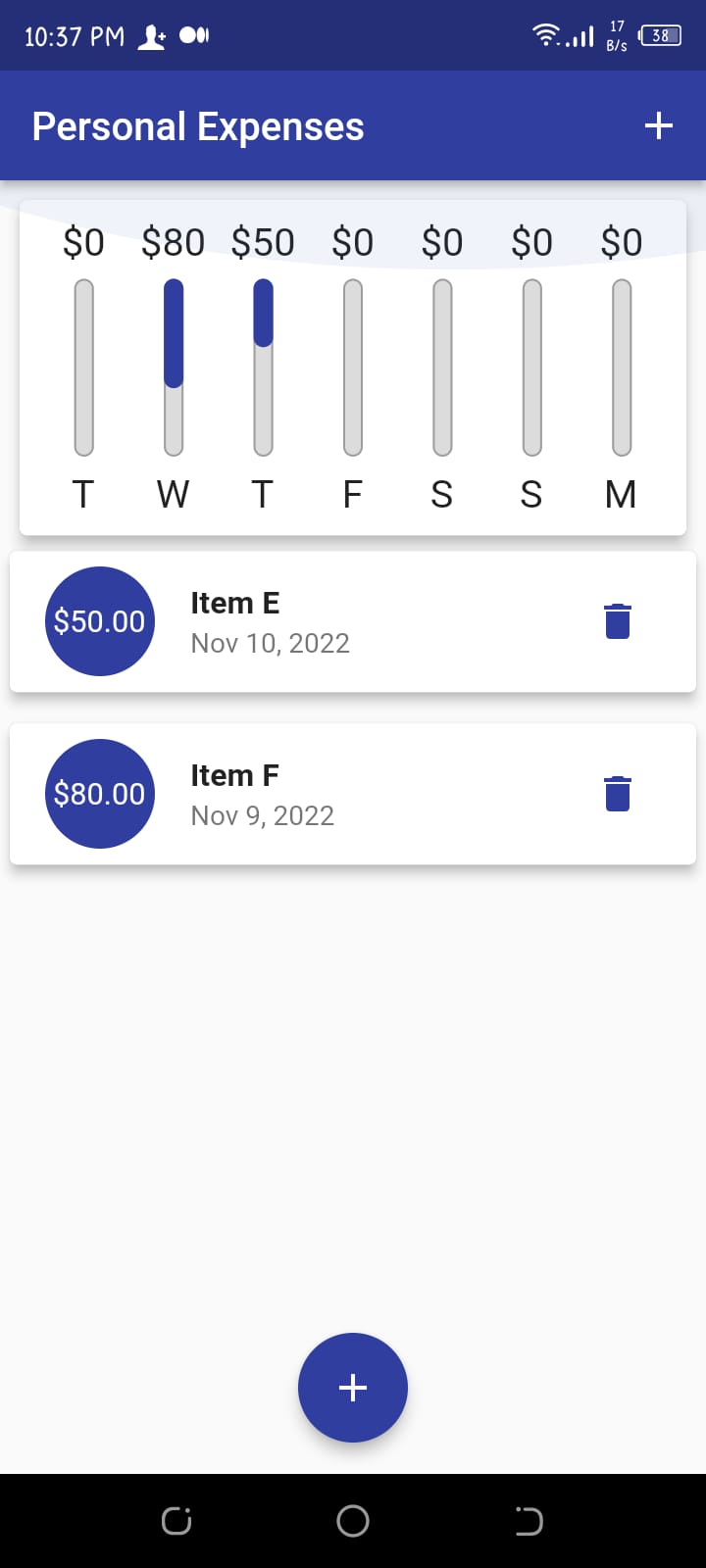Tap the $80.00 amount circle for Item F

pos(99,794)
